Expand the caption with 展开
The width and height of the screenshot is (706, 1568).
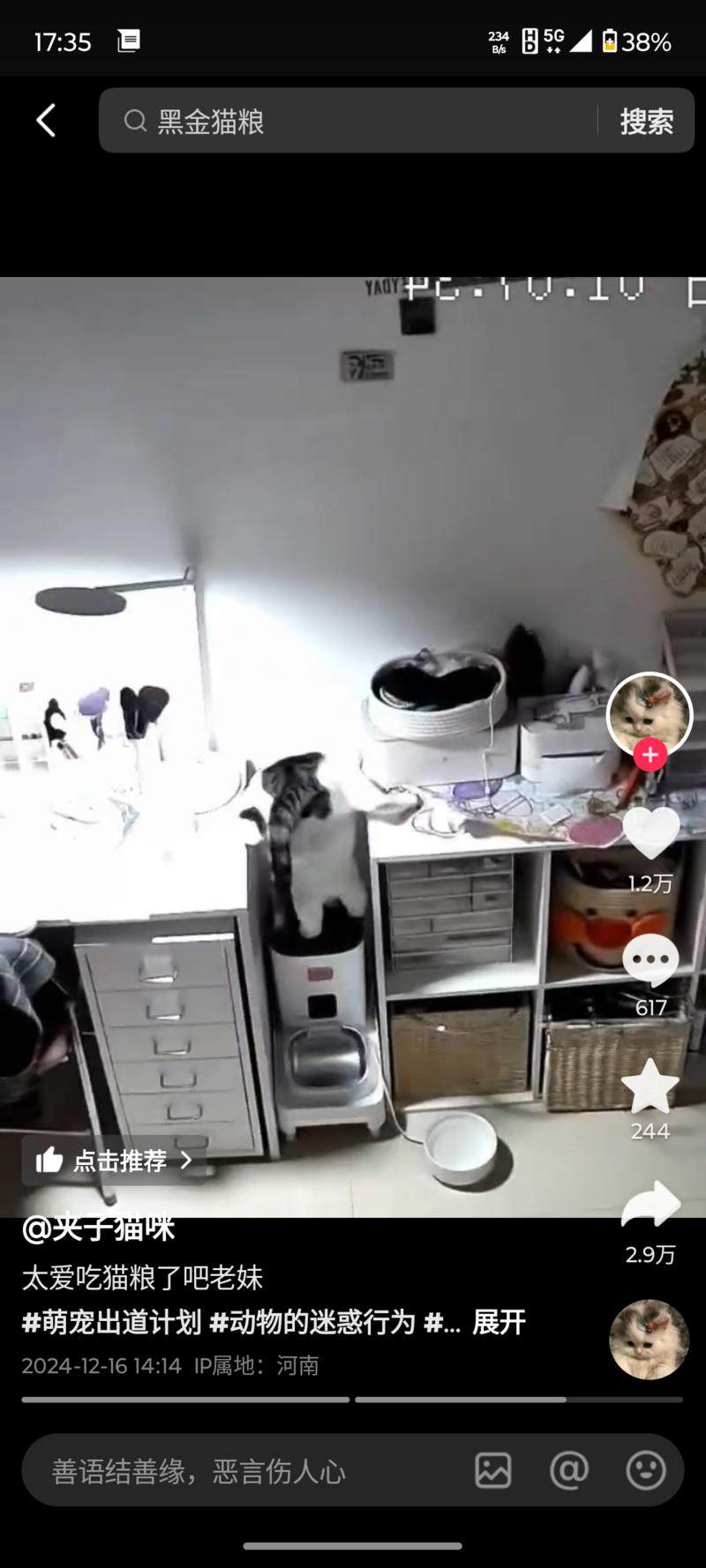pyautogui.click(x=499, y=1322)
